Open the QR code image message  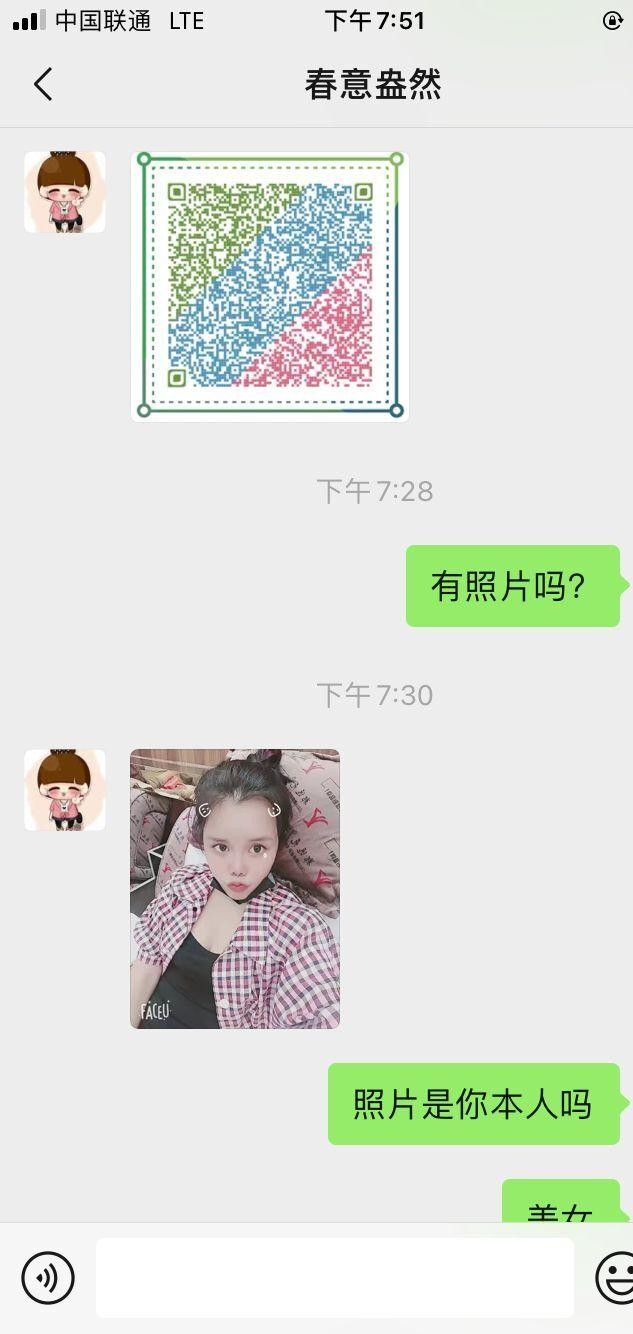coord(270,286)
